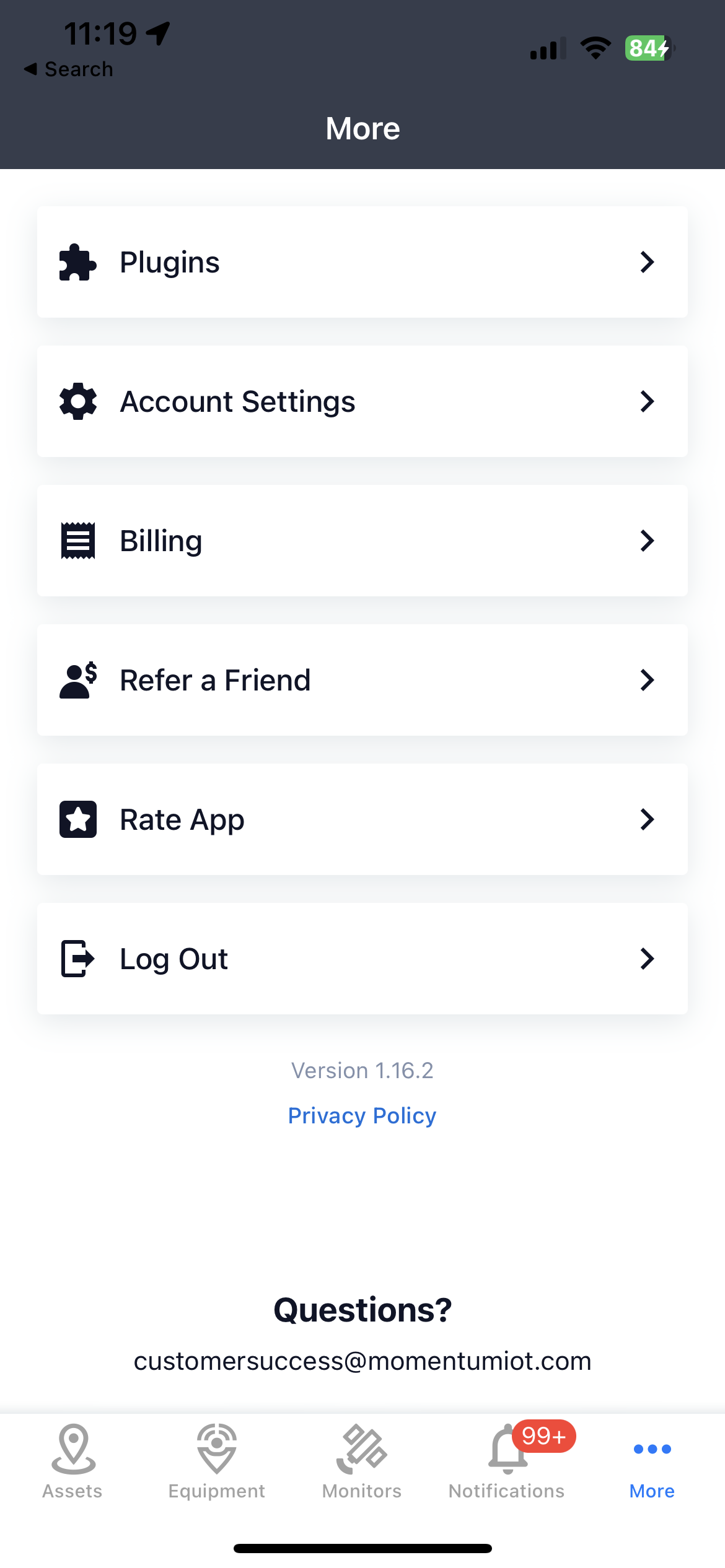Image resolution: width=725 pixels, height=1568 pixels.
Task: Open the Privacy Policy link
Action: 362,1115
